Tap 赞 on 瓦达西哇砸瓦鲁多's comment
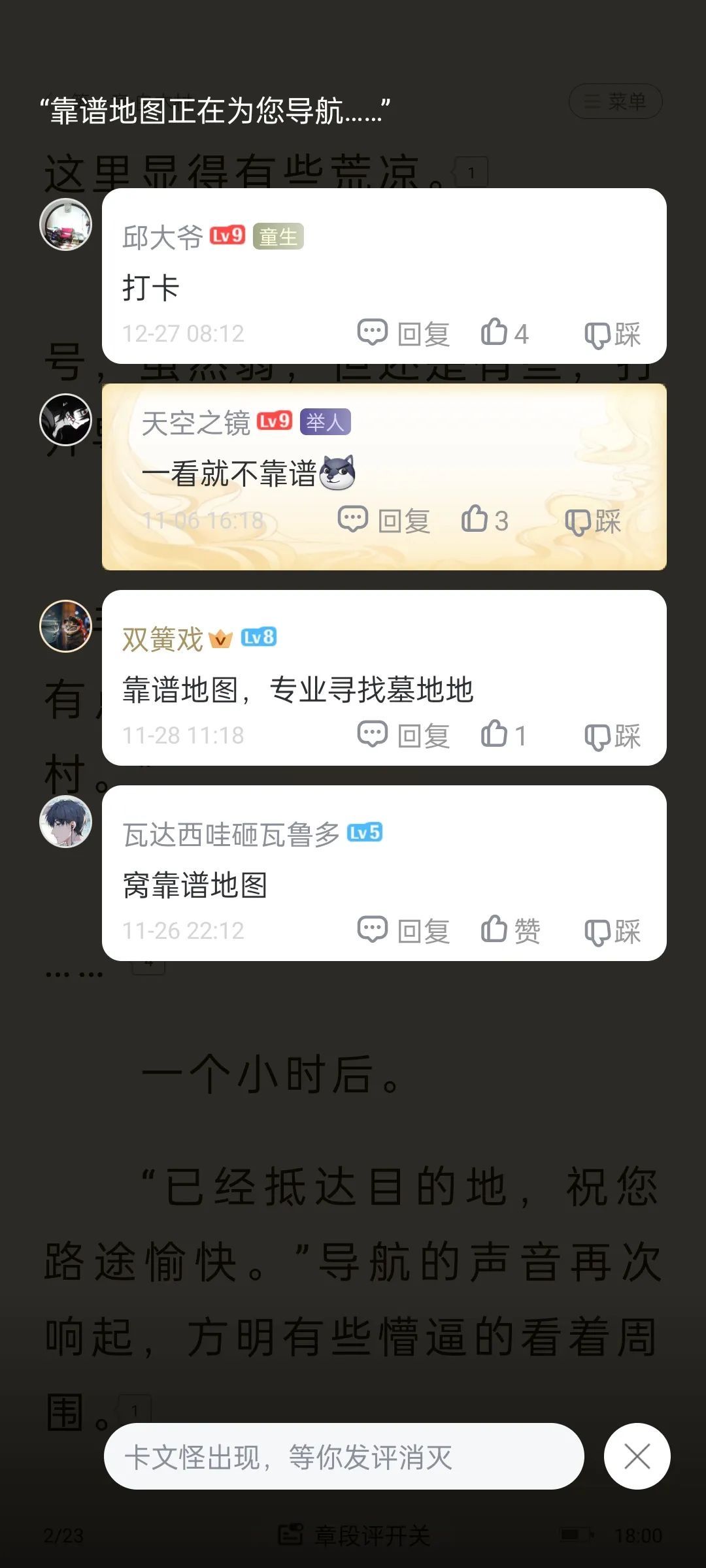This screenshot has height=1568, width=706. [x=510, y=930]
